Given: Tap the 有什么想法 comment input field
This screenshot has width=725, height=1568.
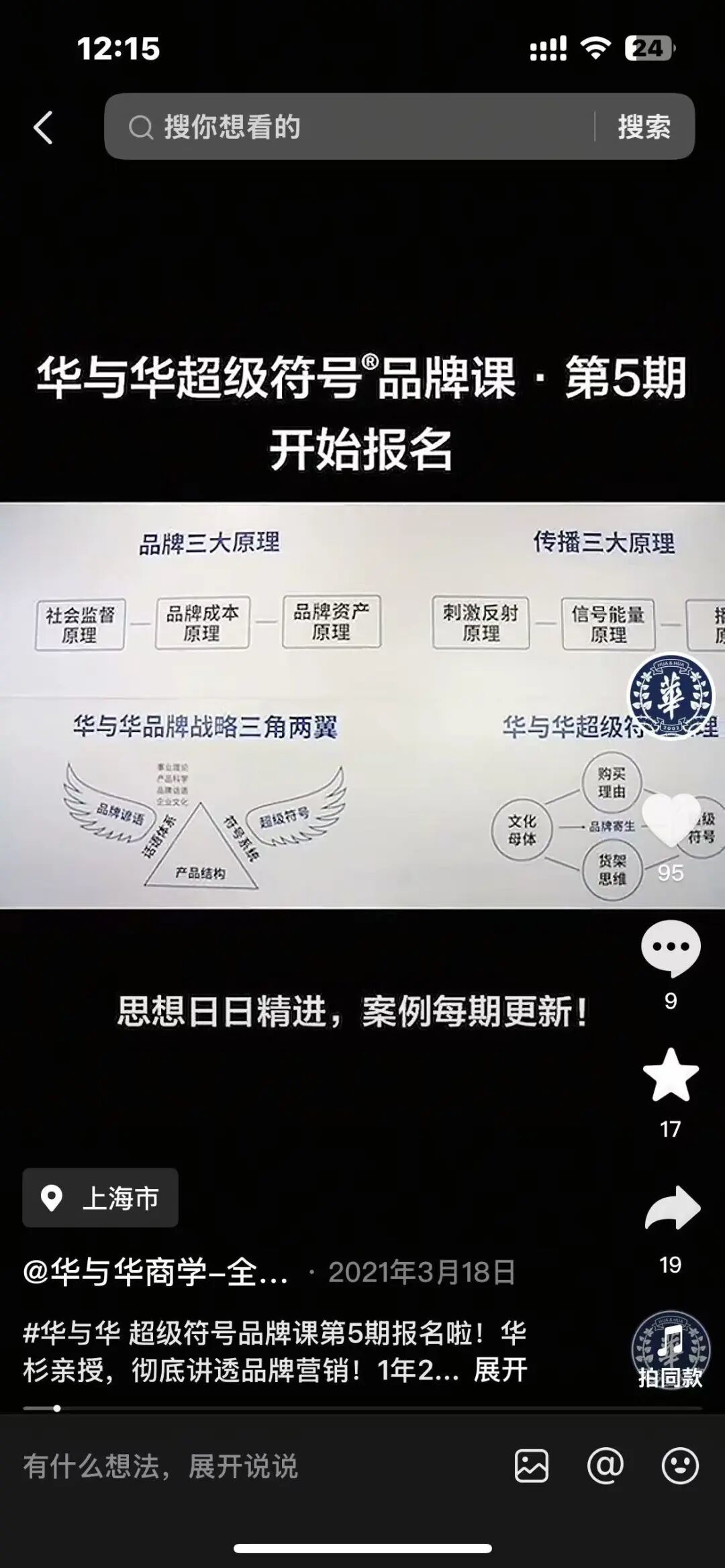Looking at the screenshot, I should click(x=255, y=1466).
